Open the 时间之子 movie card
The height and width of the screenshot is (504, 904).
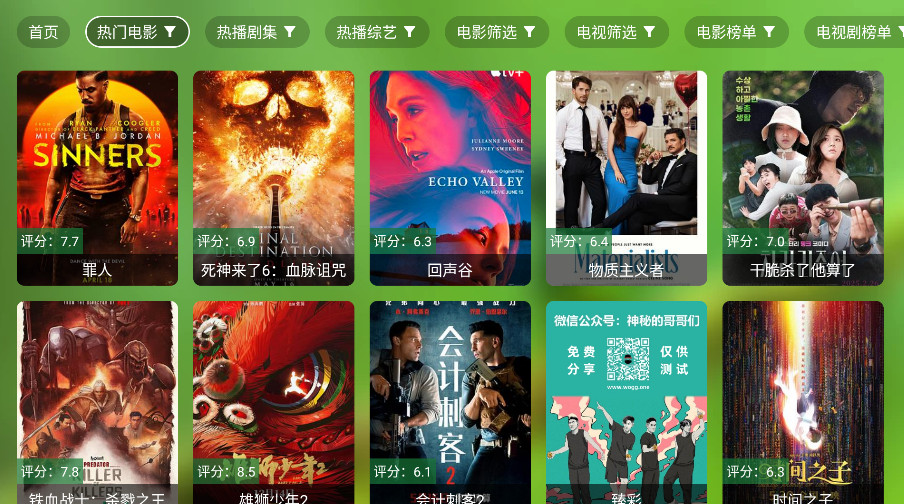point(803,402)
